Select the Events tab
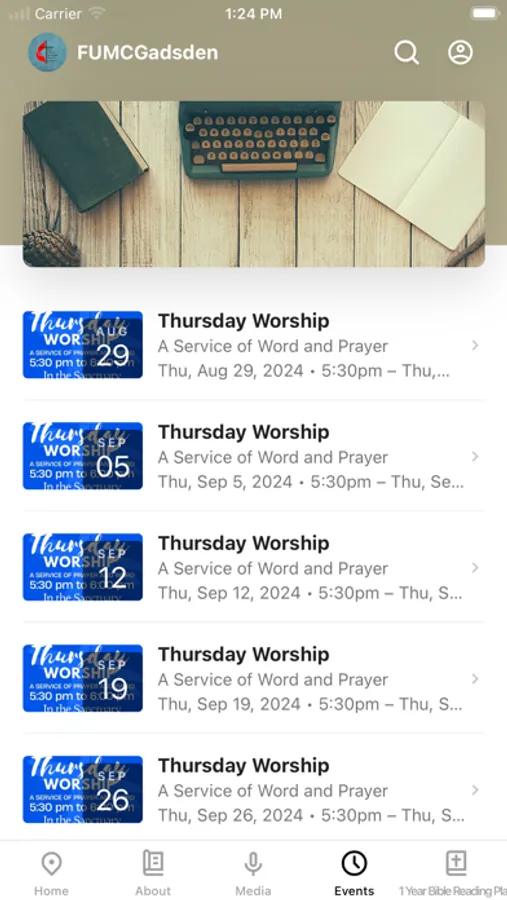 pyautogui.click(x=354, y=873)
